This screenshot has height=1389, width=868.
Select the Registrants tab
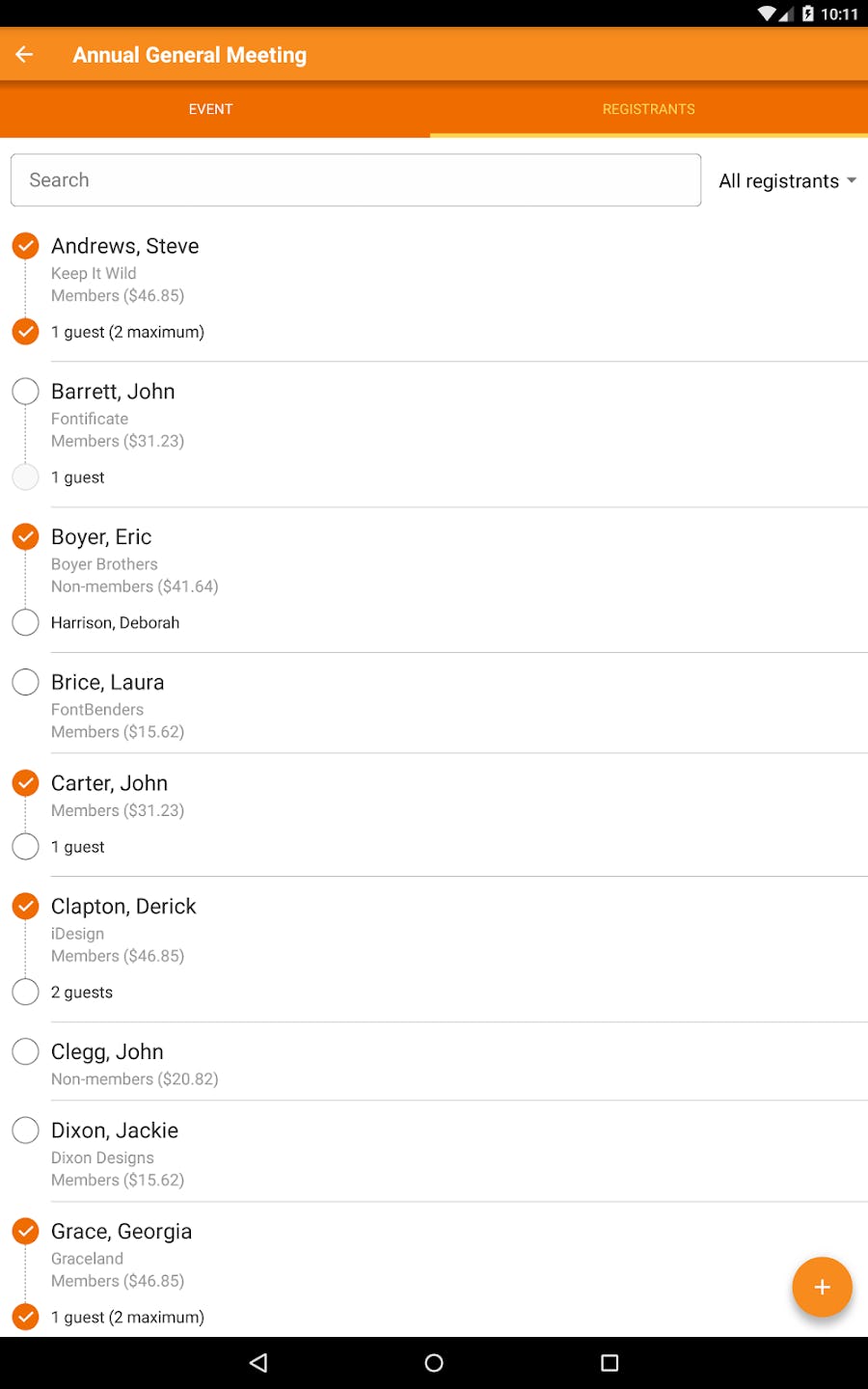[648, 109]
